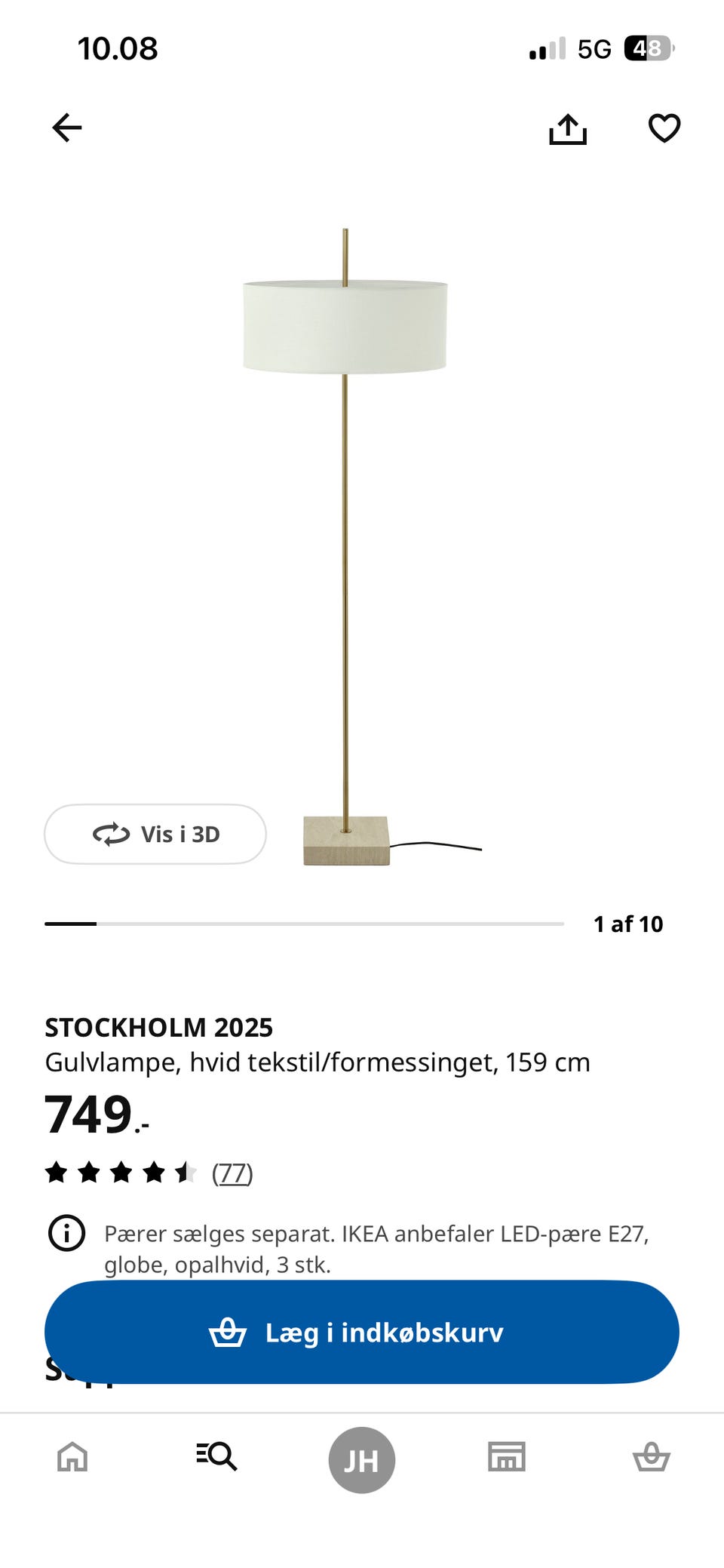Open the 77 reviews link
Screen dimensions: 724x1568
pos(232,1173)
